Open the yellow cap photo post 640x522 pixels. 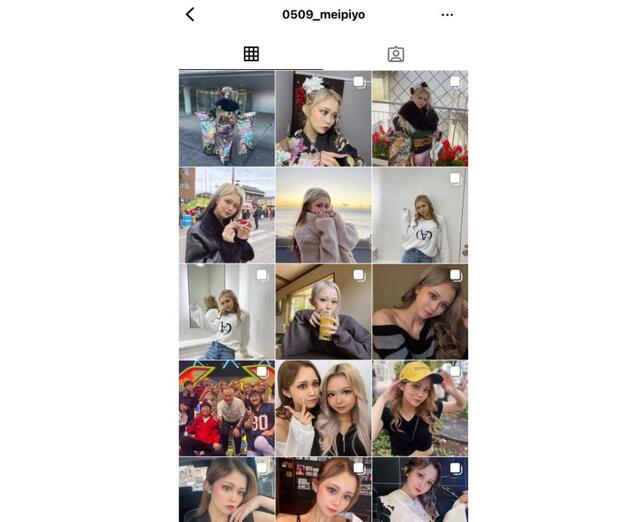pyautogui.click(x=420, y=408)
